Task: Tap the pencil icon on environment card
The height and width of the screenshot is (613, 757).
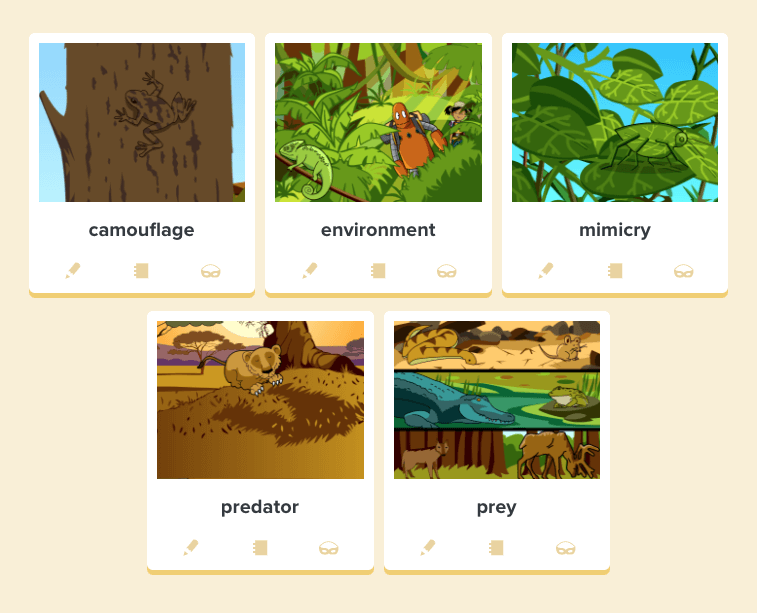Action: click(310, 271)
